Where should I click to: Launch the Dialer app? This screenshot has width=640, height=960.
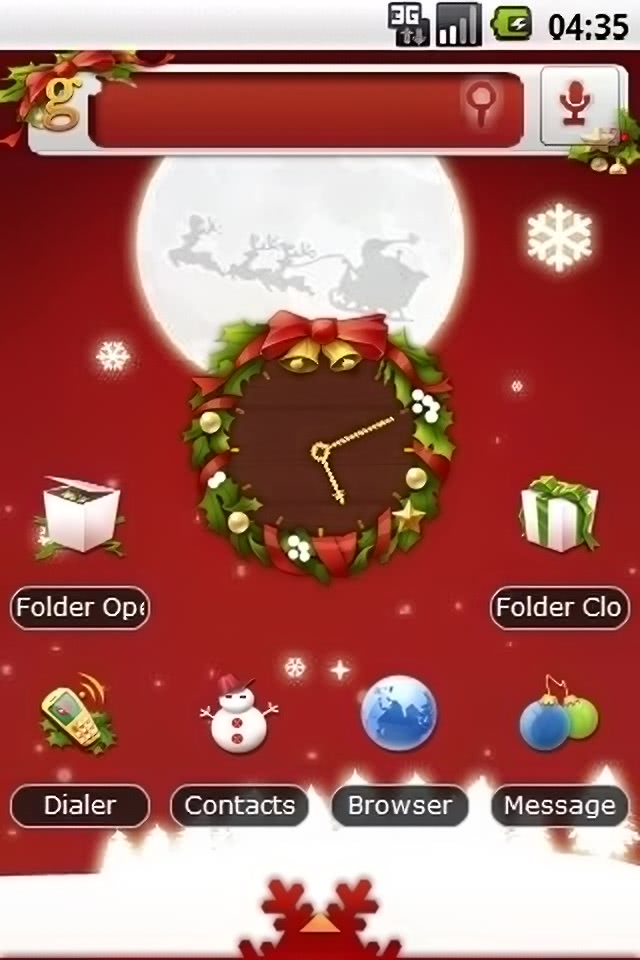(79, 715)
